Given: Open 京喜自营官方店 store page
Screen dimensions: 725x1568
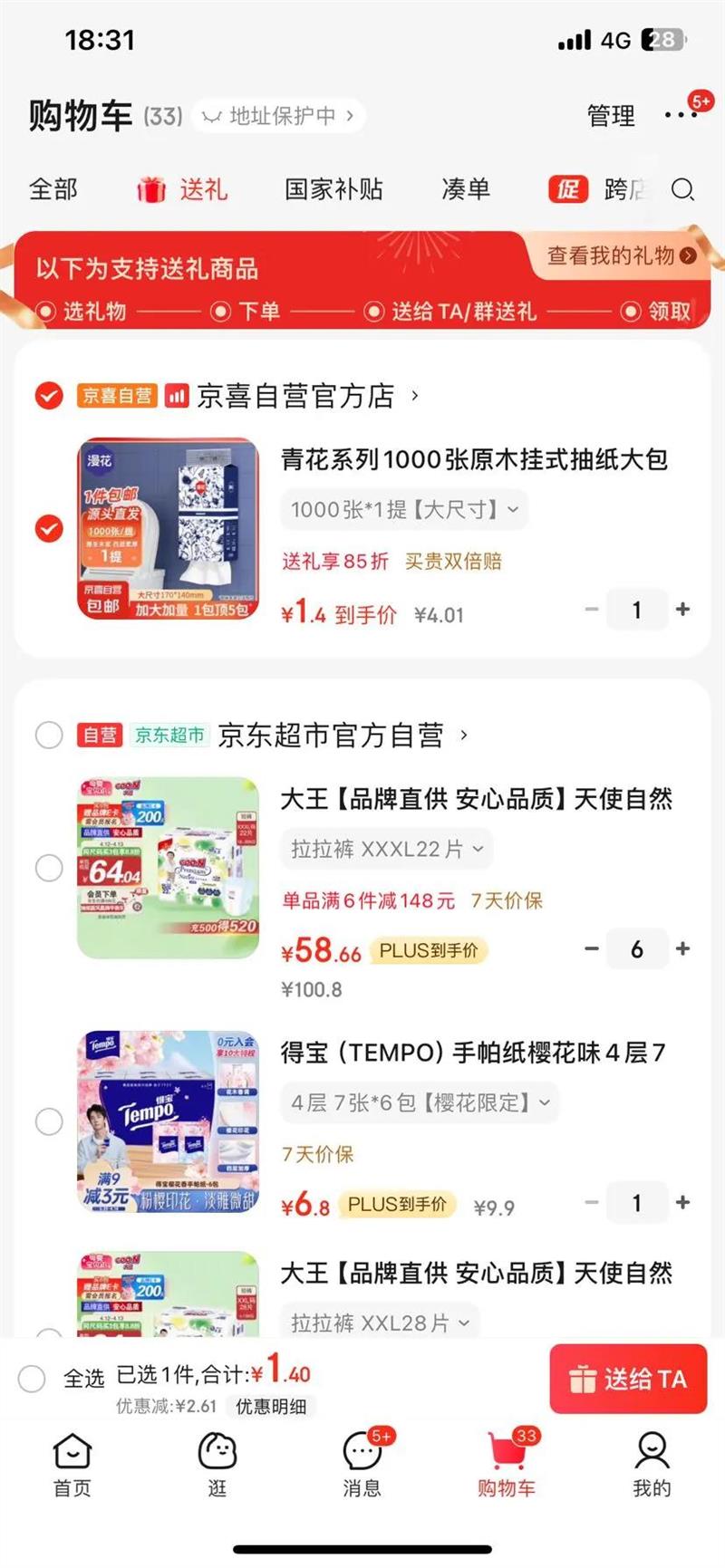Looking at the screenshot, I should point(295,396).
